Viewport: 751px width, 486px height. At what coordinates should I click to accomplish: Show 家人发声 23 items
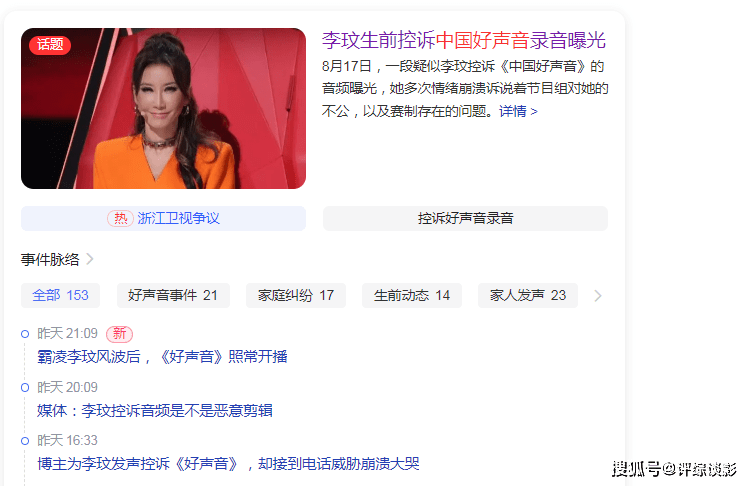click(528, 295)
